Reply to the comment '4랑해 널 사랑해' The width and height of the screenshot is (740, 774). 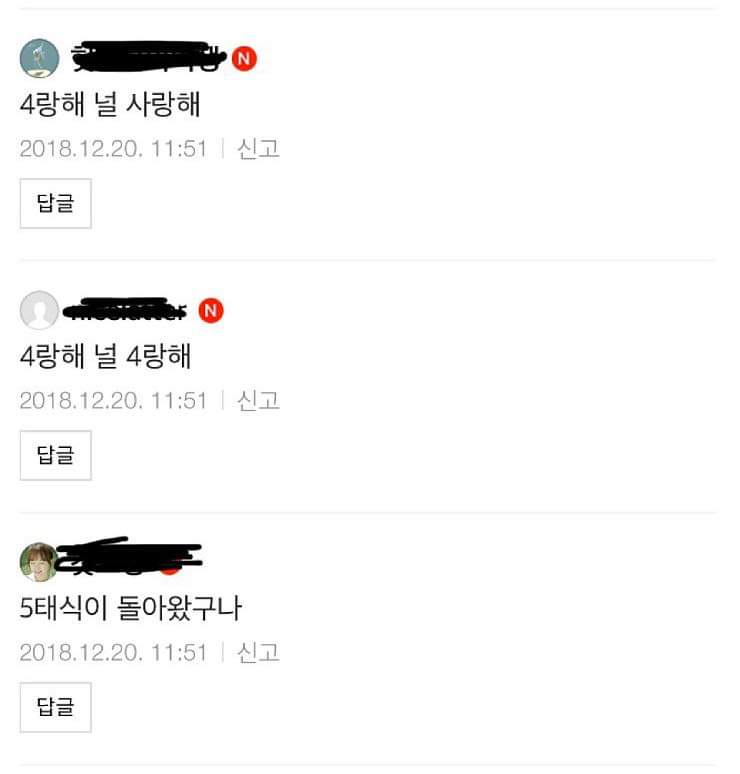pos(56,203)
